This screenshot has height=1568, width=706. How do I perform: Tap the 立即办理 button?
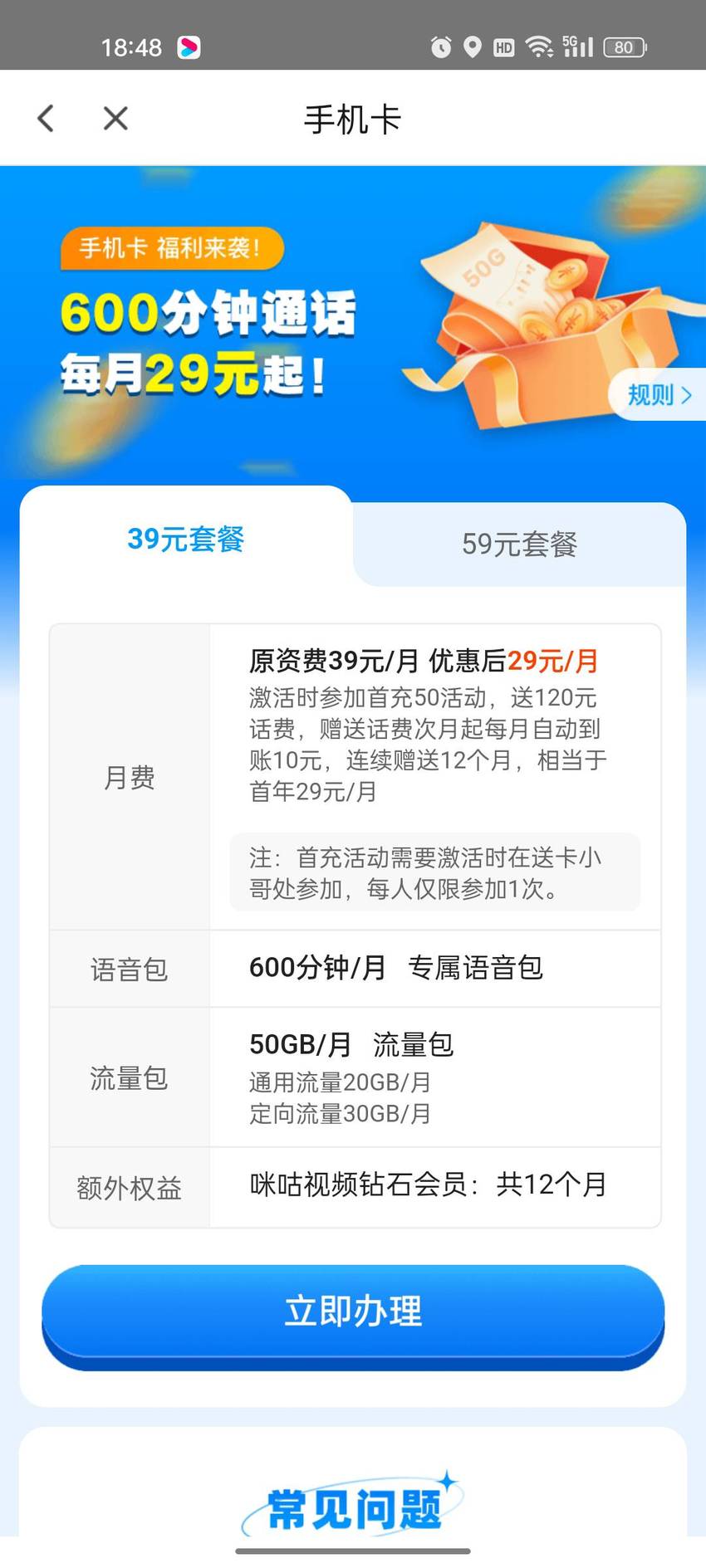click(x=353, y=1313)
